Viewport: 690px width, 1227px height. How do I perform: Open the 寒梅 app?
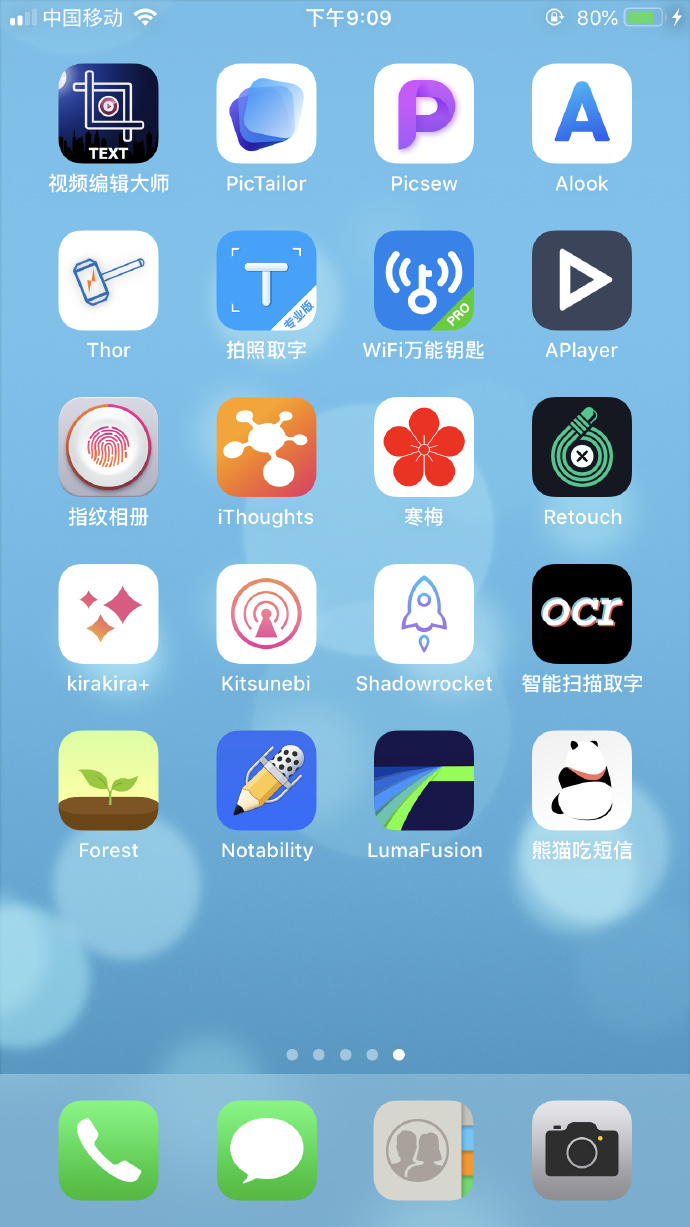point(424,447)
